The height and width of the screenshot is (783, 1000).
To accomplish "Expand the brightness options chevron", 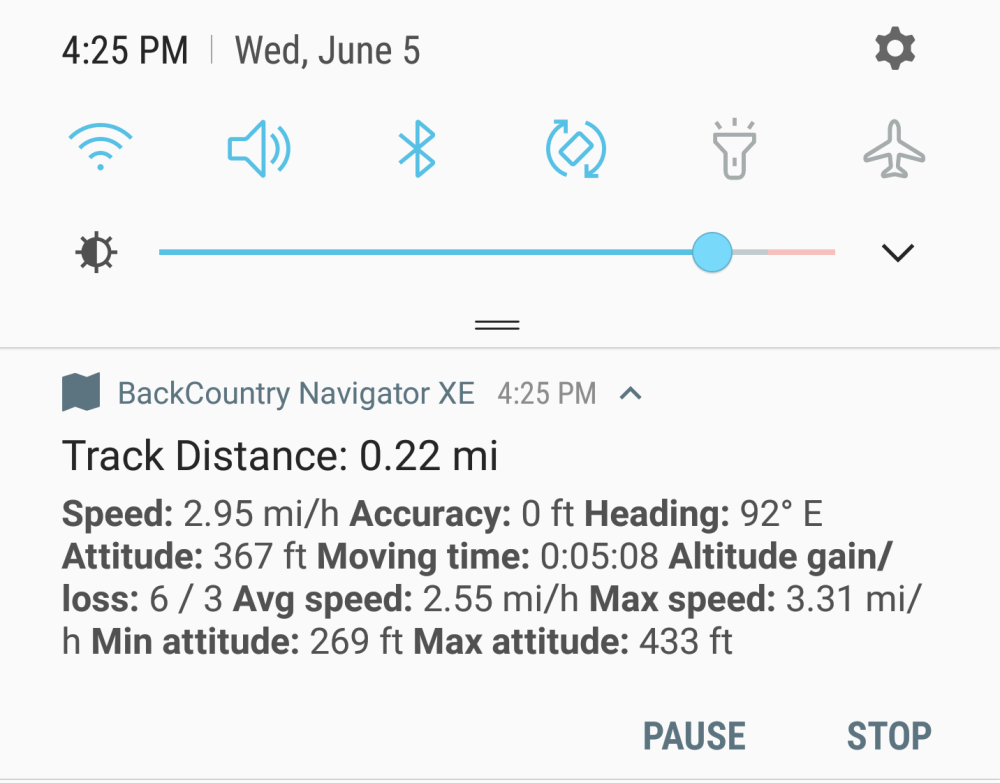I will 898,253.
